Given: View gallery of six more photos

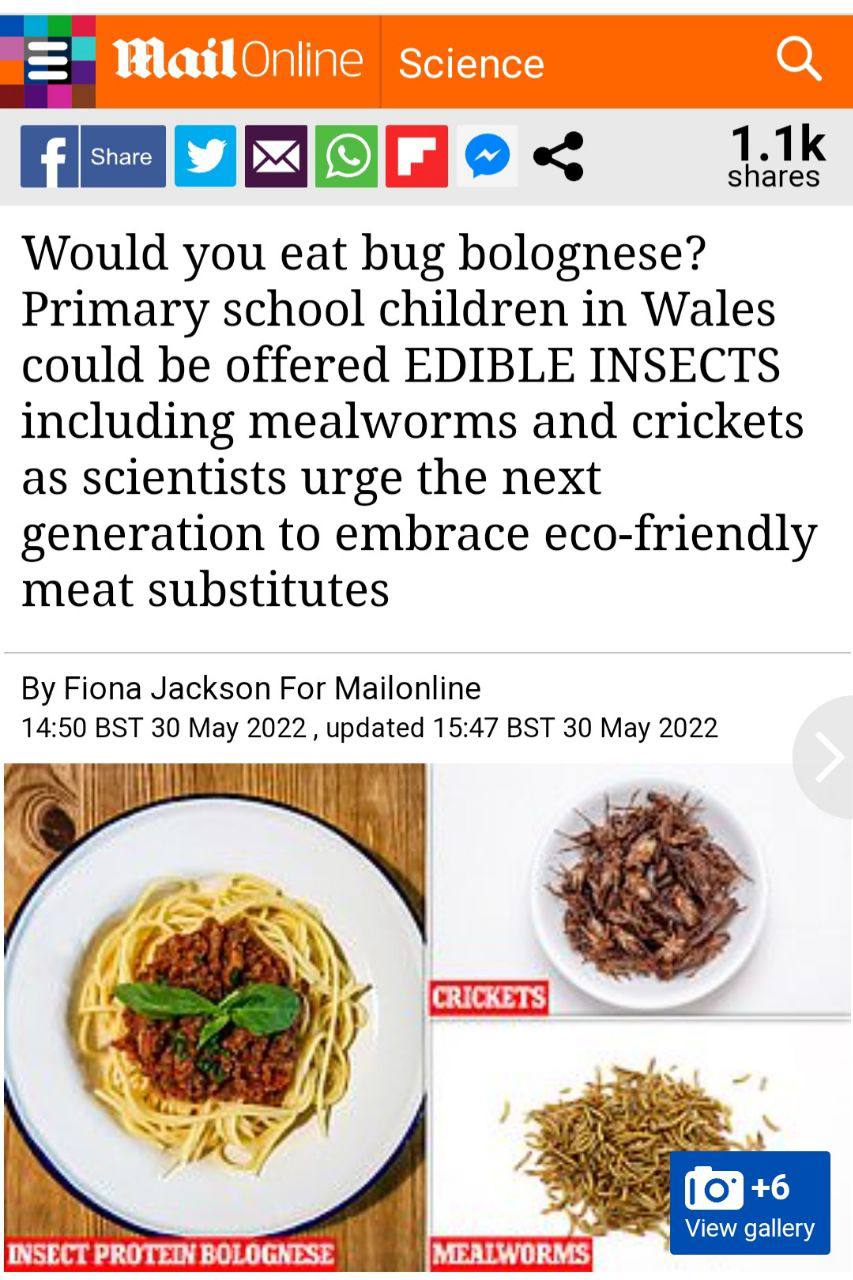Looking at the screenshot, I should tap(749, 1203).
